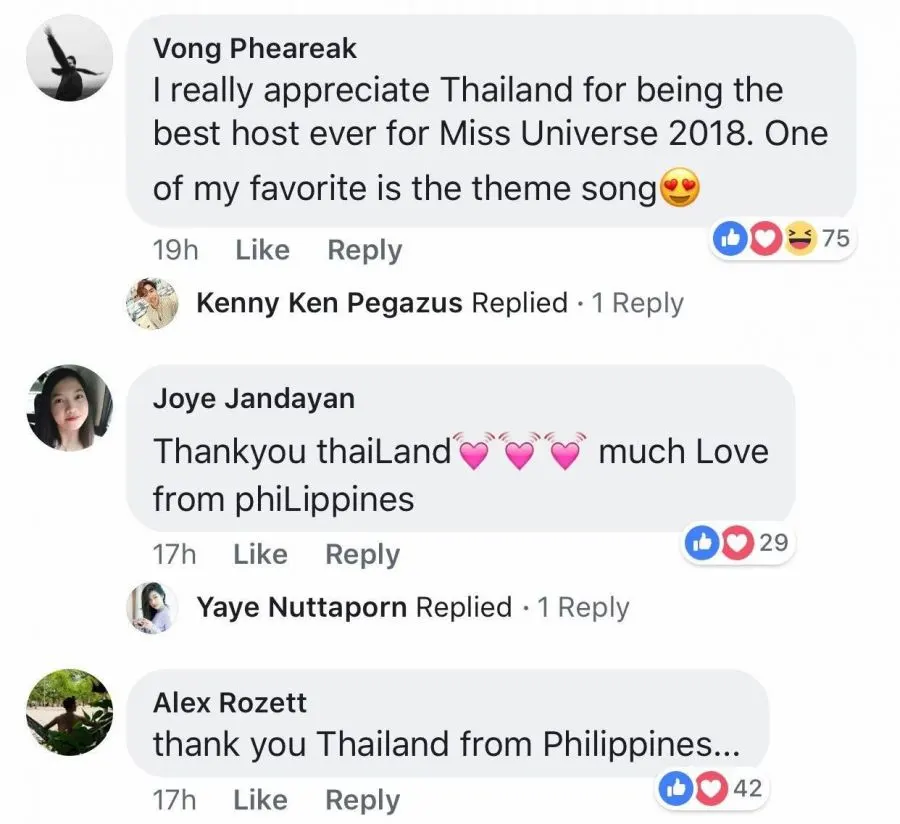The image size is (900, 824).
Task: Open Joye Jandayan's profile name
Action: tap(253, 398)
